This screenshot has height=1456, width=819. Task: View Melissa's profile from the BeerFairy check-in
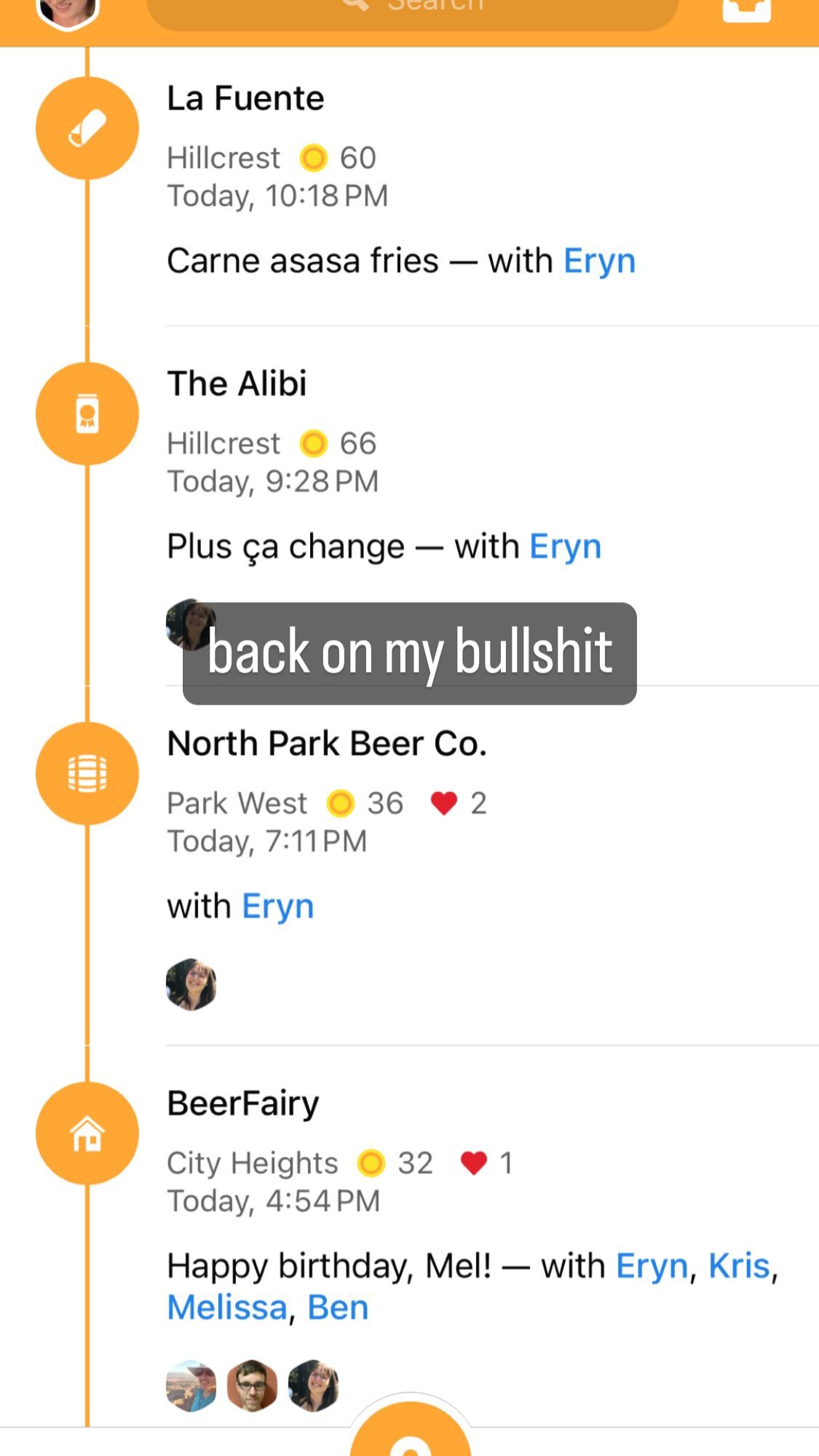(x=227, y=1307)
